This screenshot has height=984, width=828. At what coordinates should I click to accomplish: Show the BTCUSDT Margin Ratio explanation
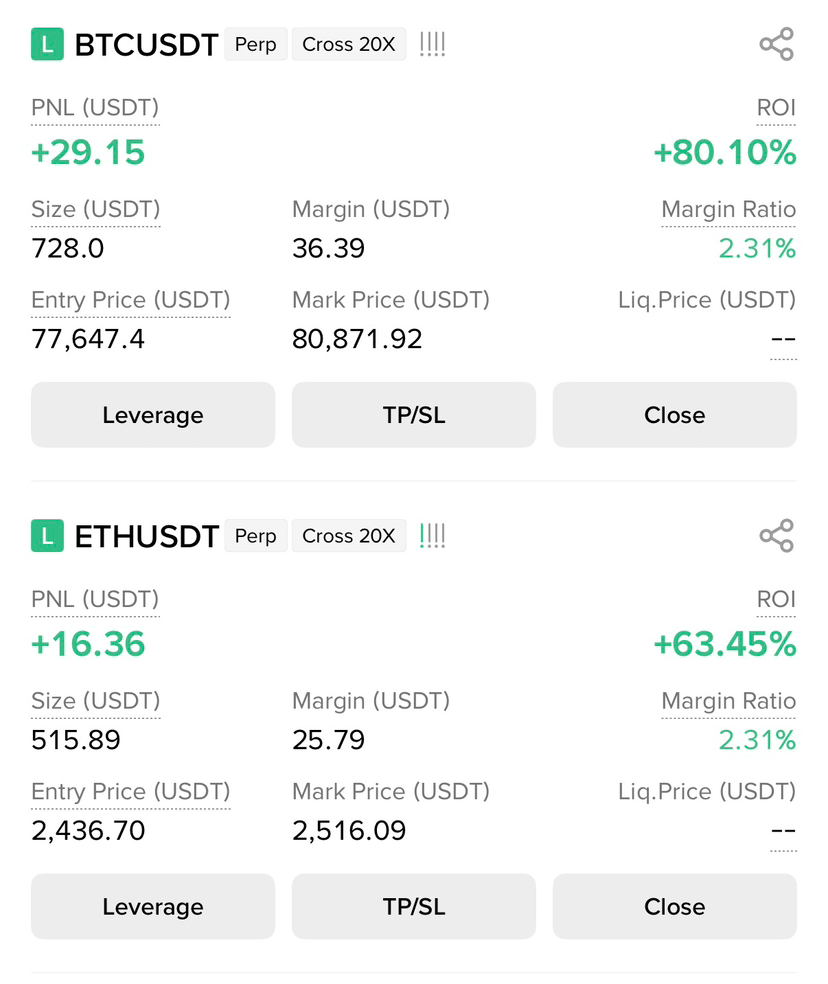pos(728,210)
